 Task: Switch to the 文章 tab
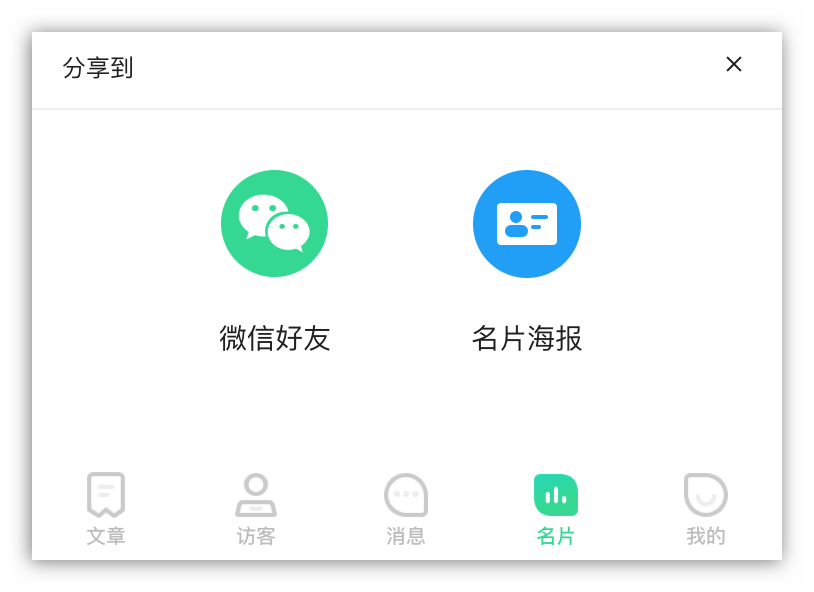pos(106,509)
